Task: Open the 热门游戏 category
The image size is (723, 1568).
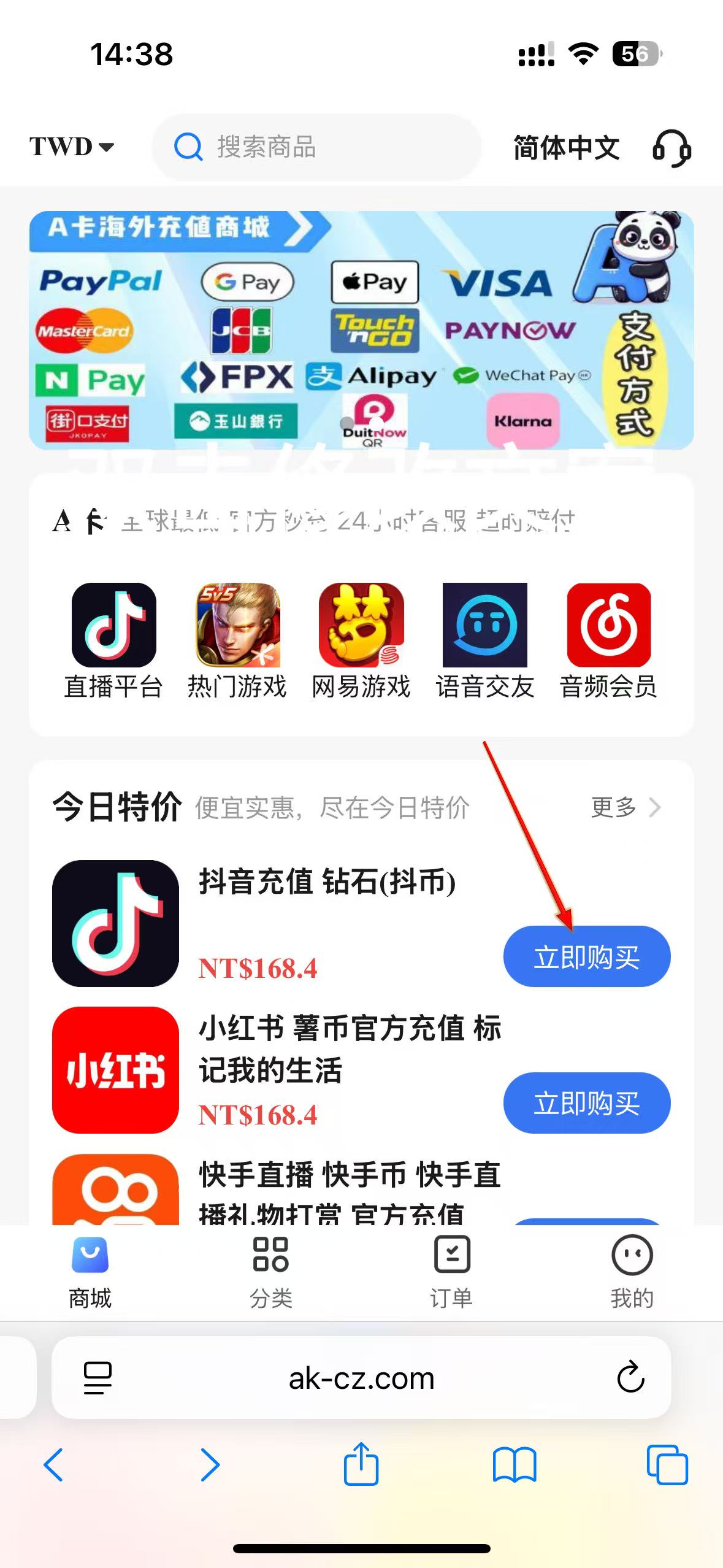Action: coord(237,640)
